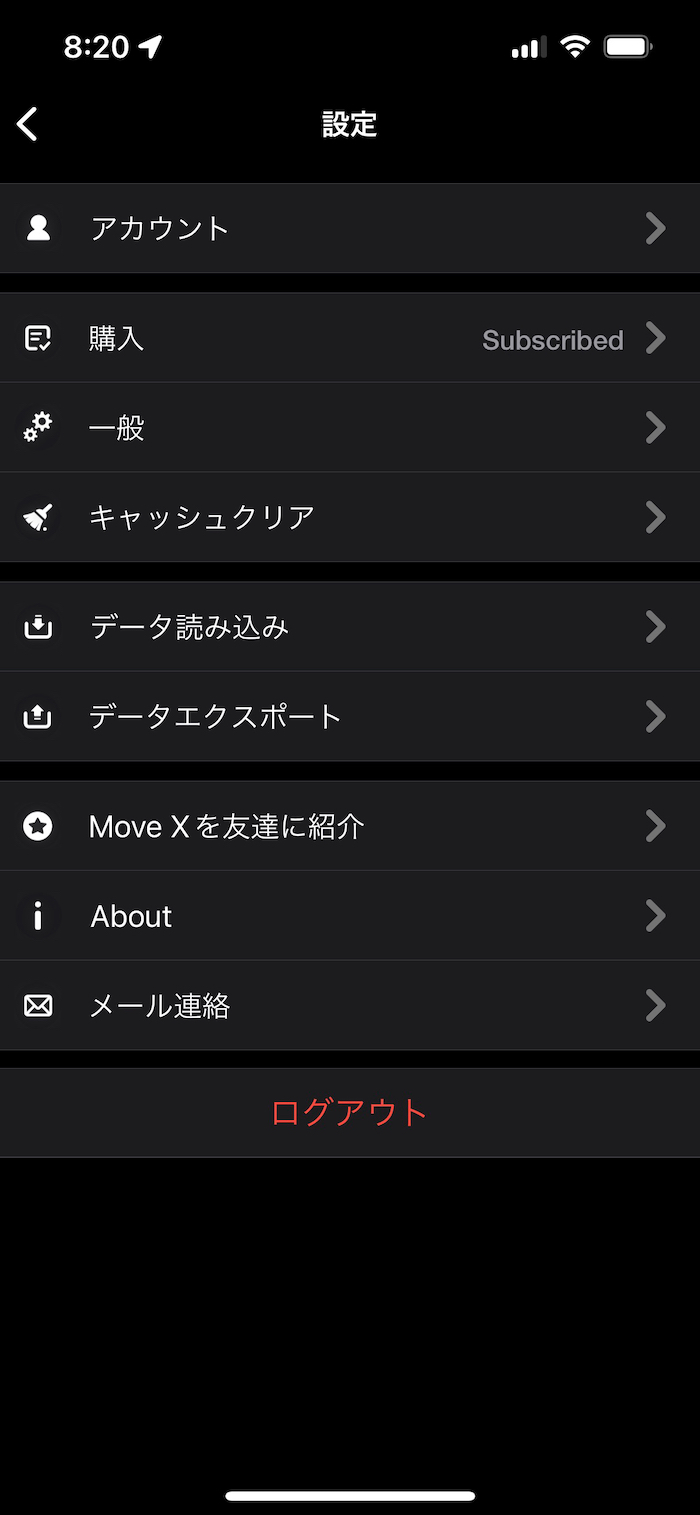Open the 購入 subscription row
The width and height of the screenshot is (700, 1515).
coord(350,338)
